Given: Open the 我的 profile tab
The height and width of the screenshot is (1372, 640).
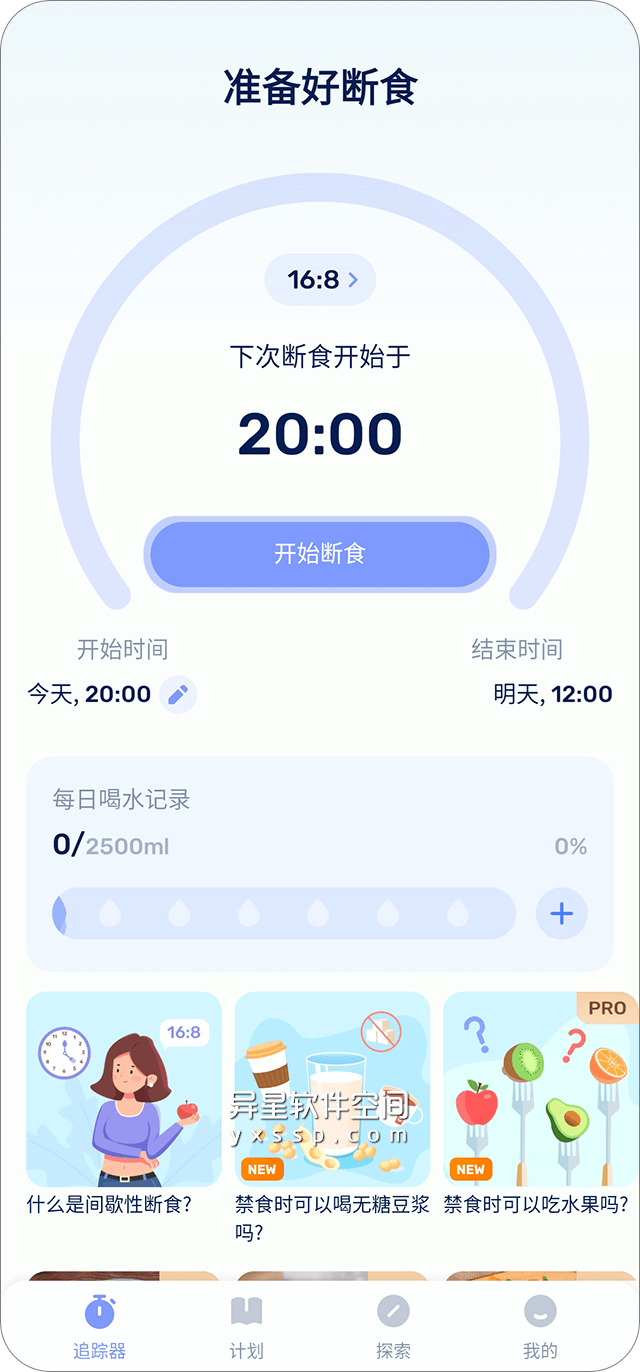Looking at the screenshot, I should (x=540, y=1326).
